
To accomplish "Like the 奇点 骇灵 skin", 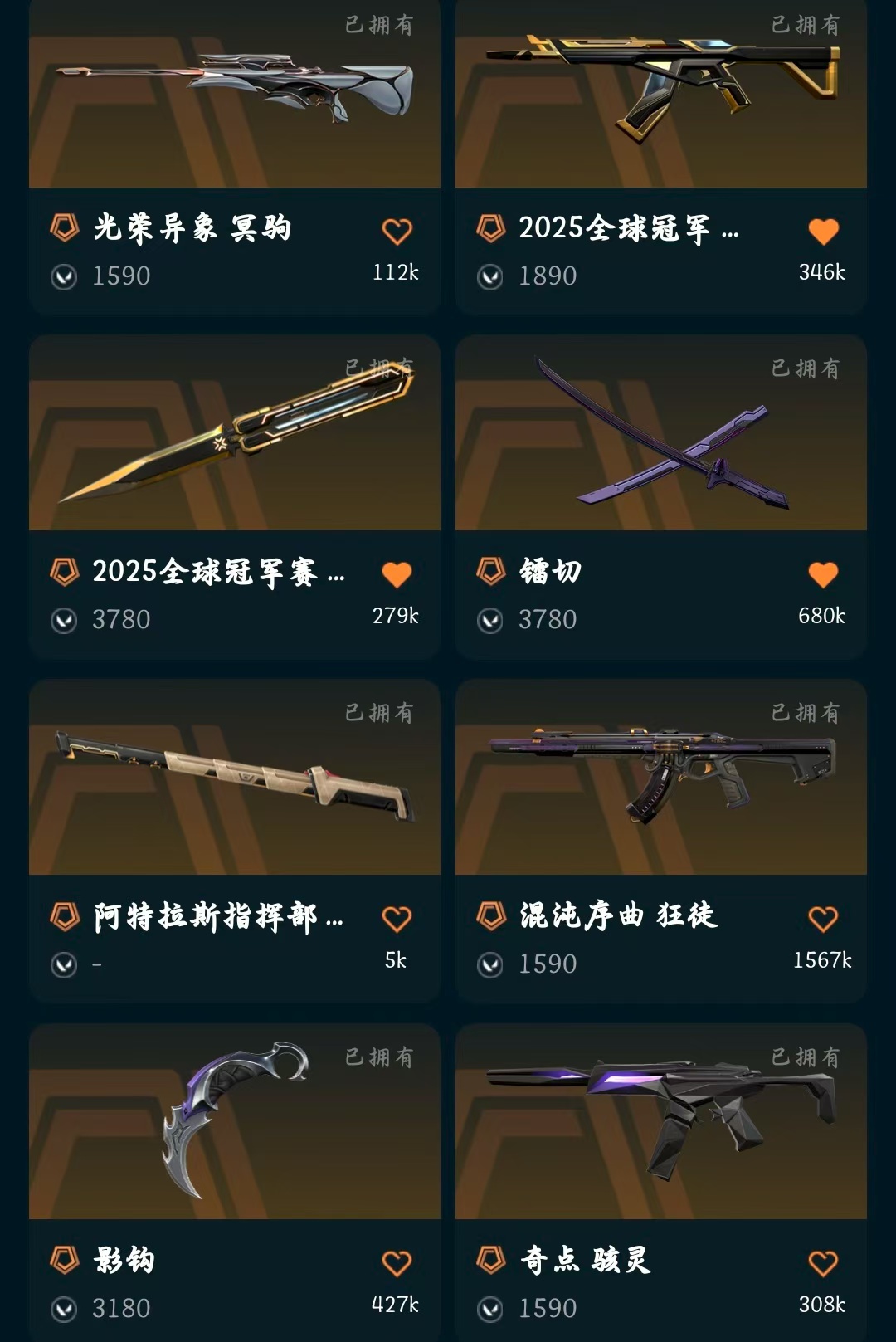I will click(823, 1264).
